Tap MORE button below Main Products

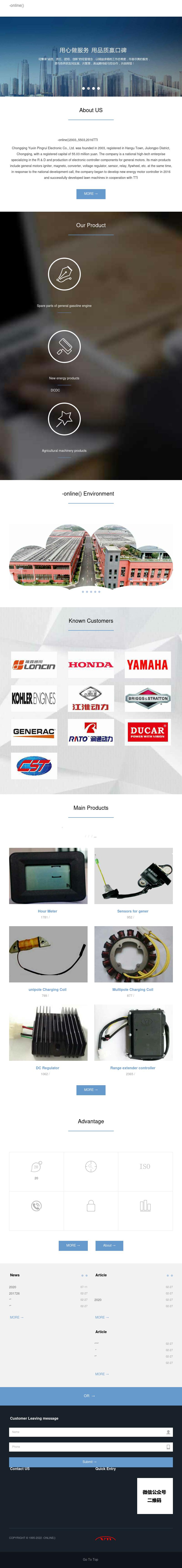tap(91, 1090)
